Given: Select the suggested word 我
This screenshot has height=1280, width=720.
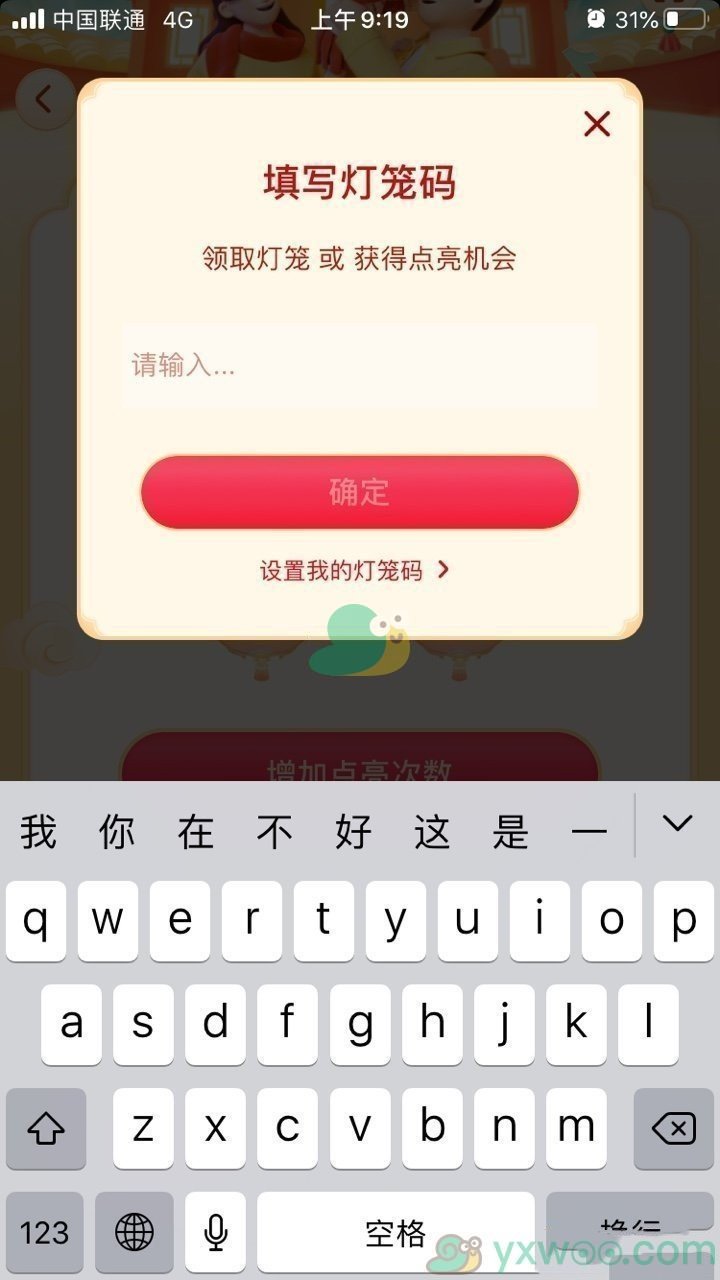Looking at the screenshot, I should (38, 832).
